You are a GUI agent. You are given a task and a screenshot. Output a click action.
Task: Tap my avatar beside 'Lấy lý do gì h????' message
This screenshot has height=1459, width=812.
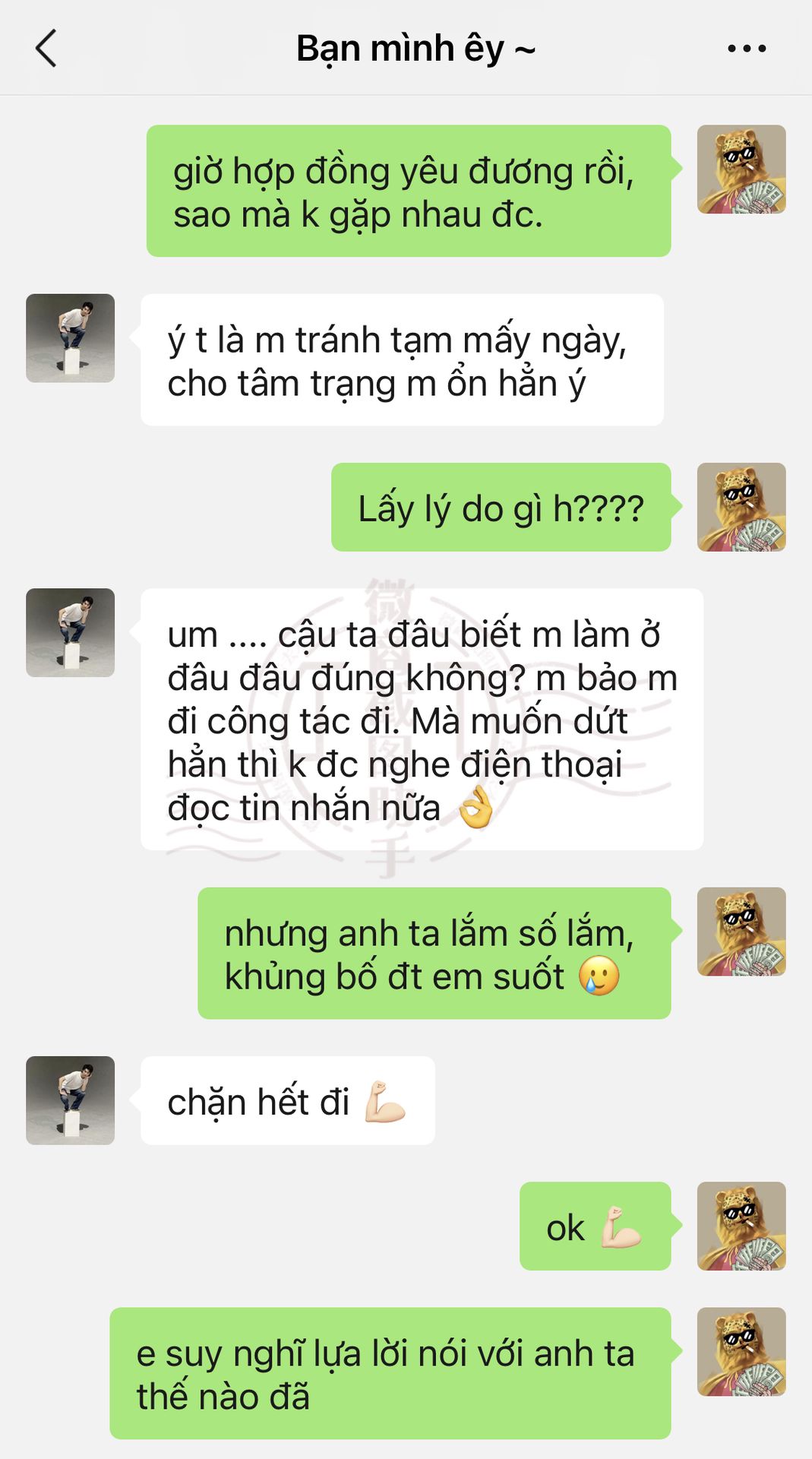click(741, 506)
